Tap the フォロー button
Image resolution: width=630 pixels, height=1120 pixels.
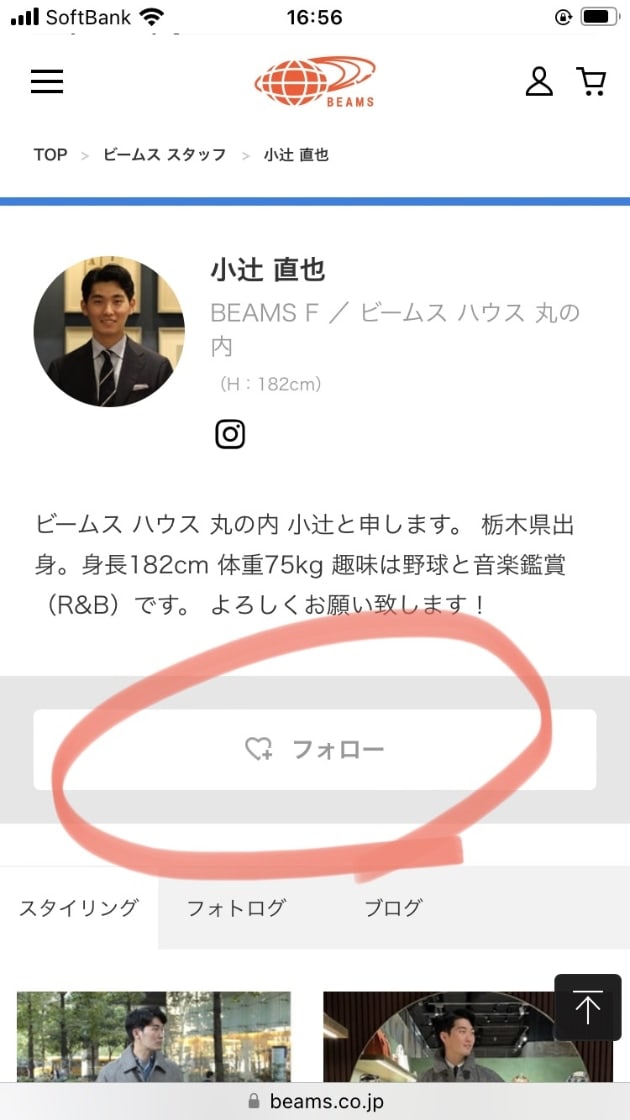click(x=315, y=749)
